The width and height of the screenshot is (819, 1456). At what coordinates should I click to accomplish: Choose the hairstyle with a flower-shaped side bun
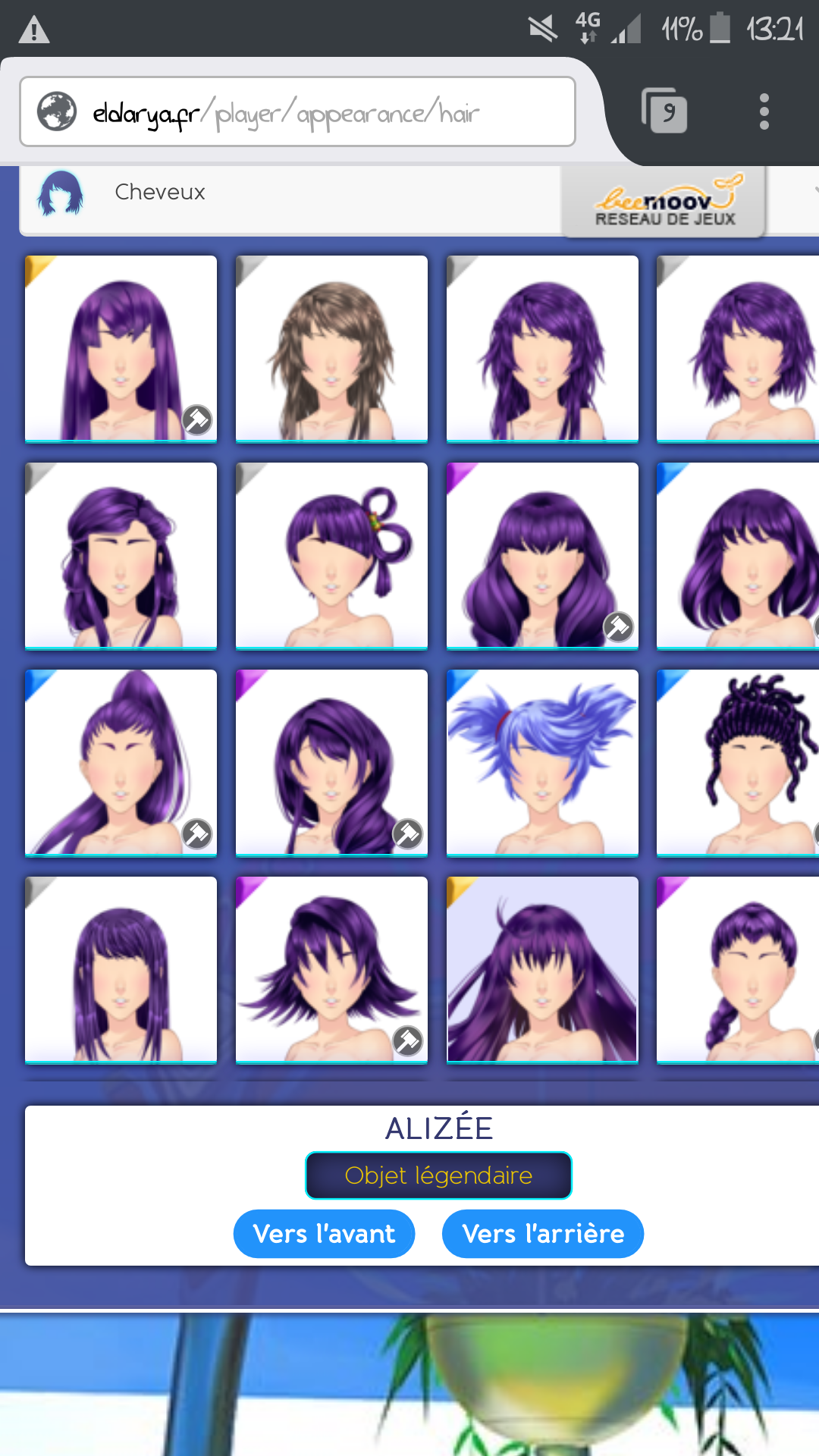[x=331, y=556]
